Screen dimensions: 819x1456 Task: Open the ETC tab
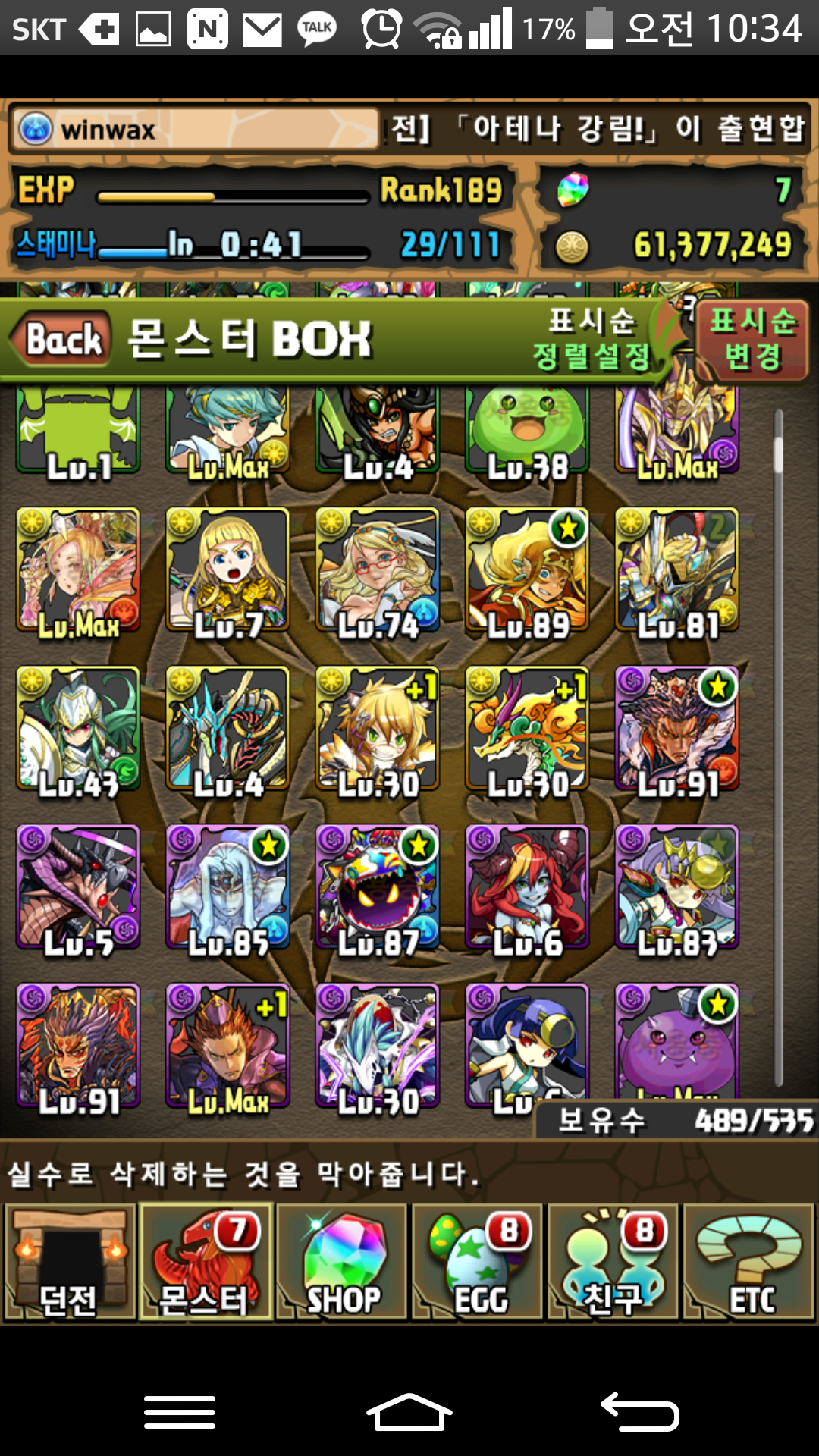click(x=749, y=1262)
